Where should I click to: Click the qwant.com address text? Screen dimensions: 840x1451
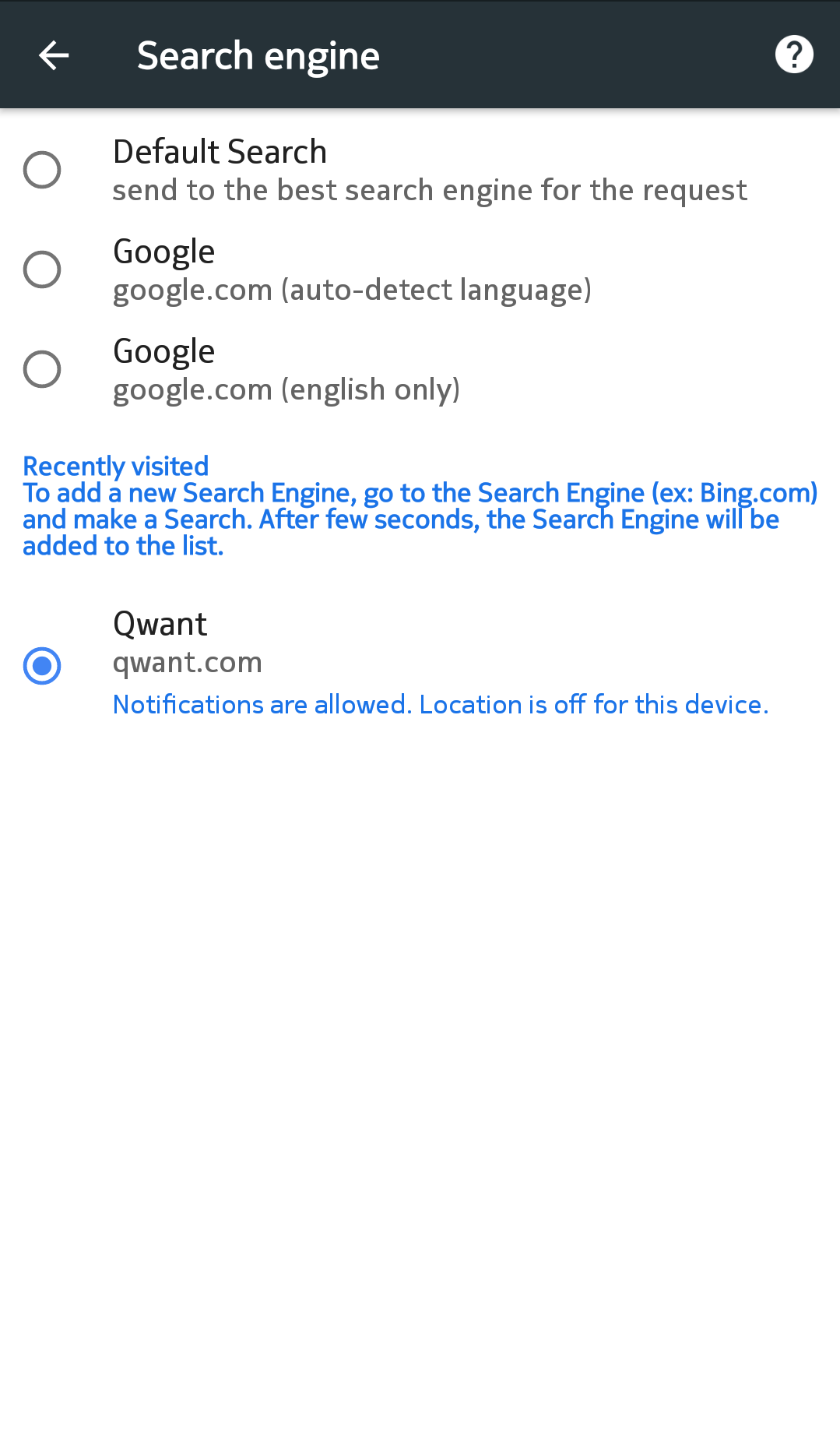point(188,662)
